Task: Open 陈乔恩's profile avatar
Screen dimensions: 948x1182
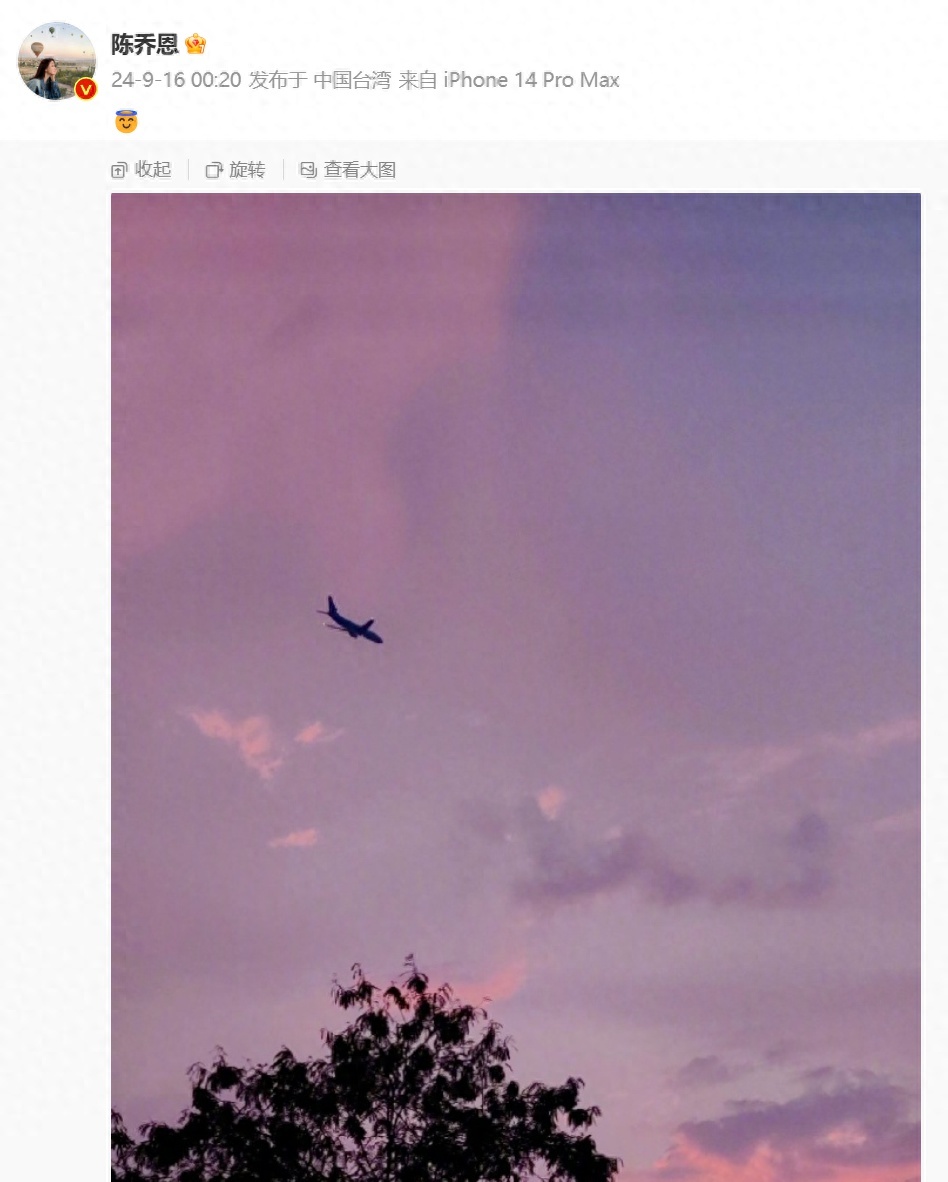Action: pos(57,61)
